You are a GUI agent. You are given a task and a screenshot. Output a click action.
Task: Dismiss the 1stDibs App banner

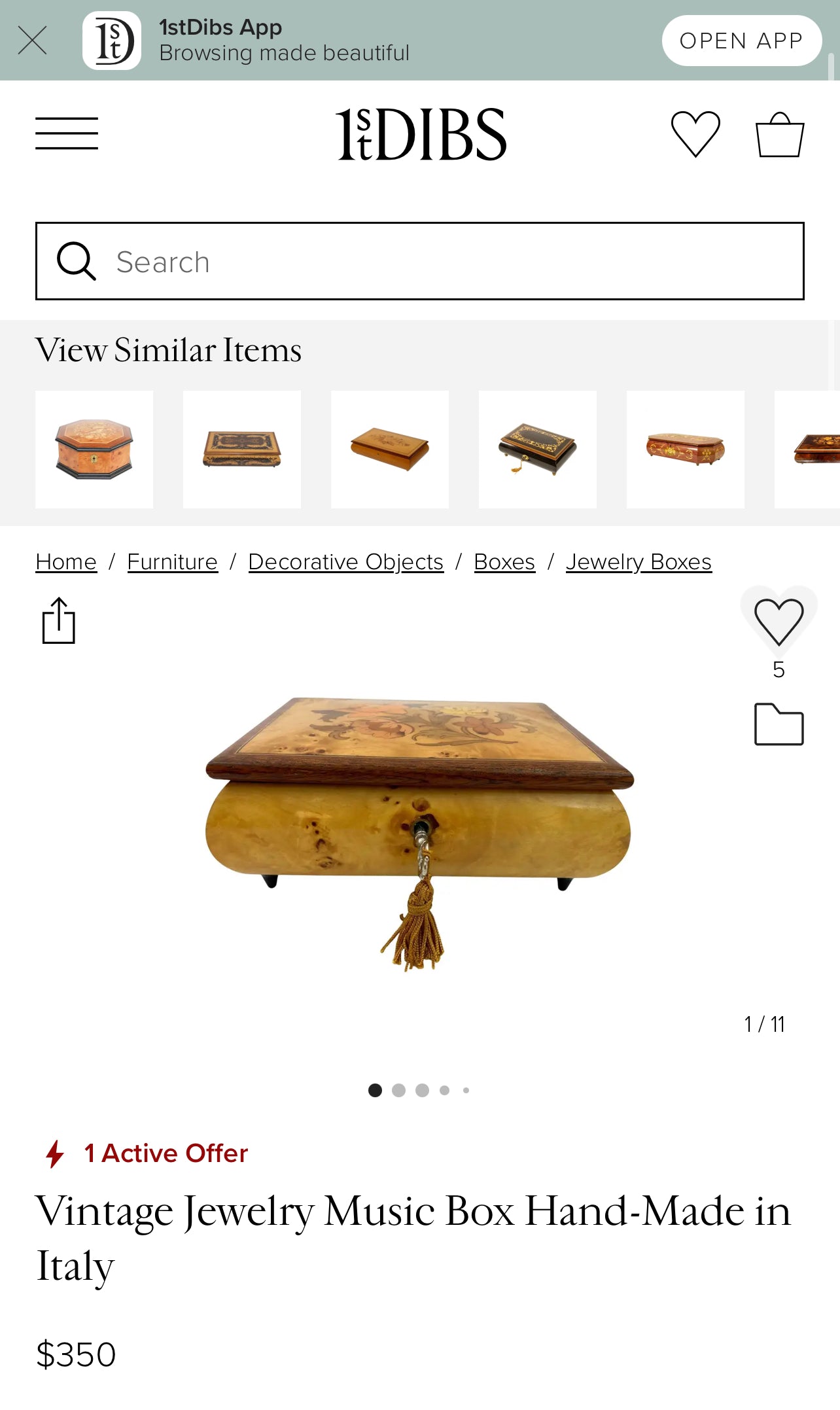click(32, 41)
